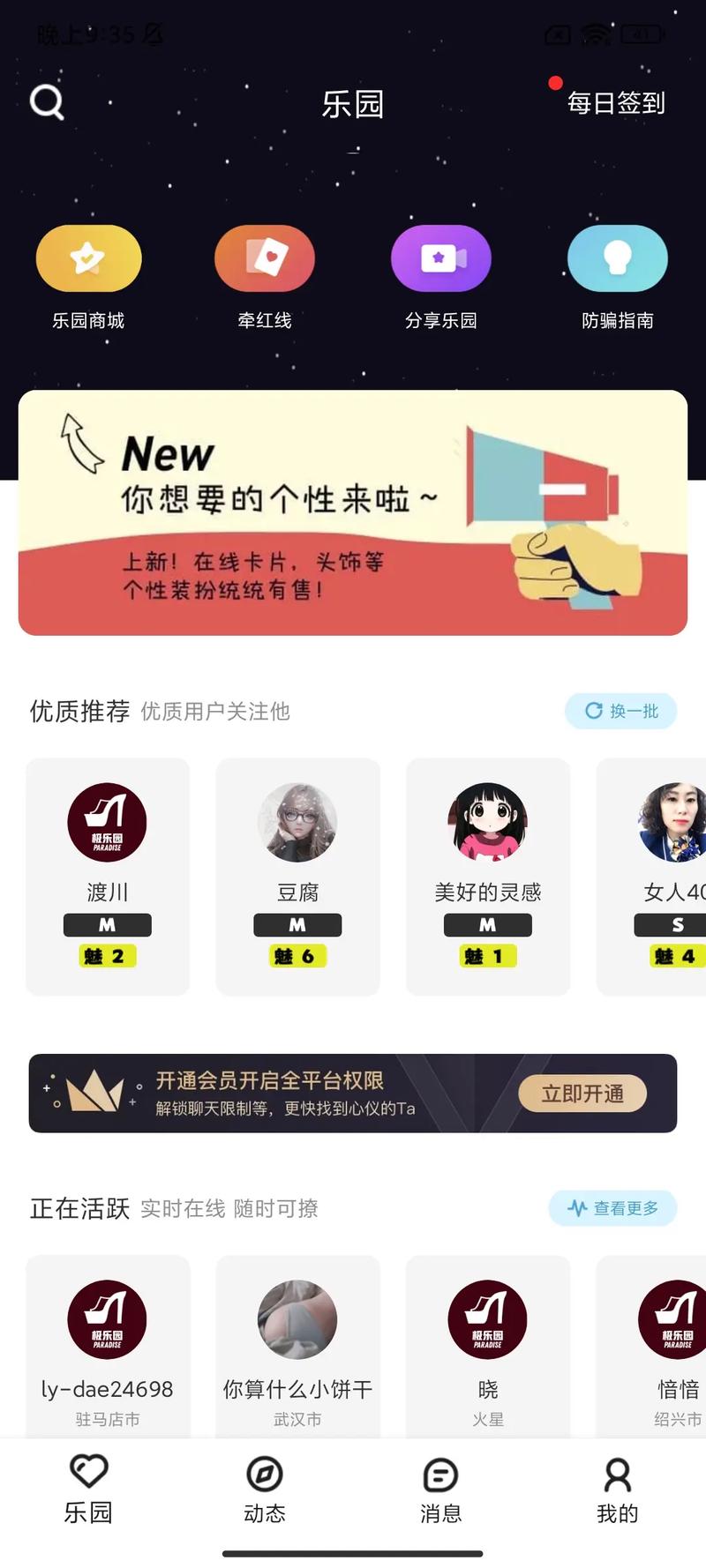Open 乐园商城 shop
Screen dimensions: 706x1568
coord(88,259)
